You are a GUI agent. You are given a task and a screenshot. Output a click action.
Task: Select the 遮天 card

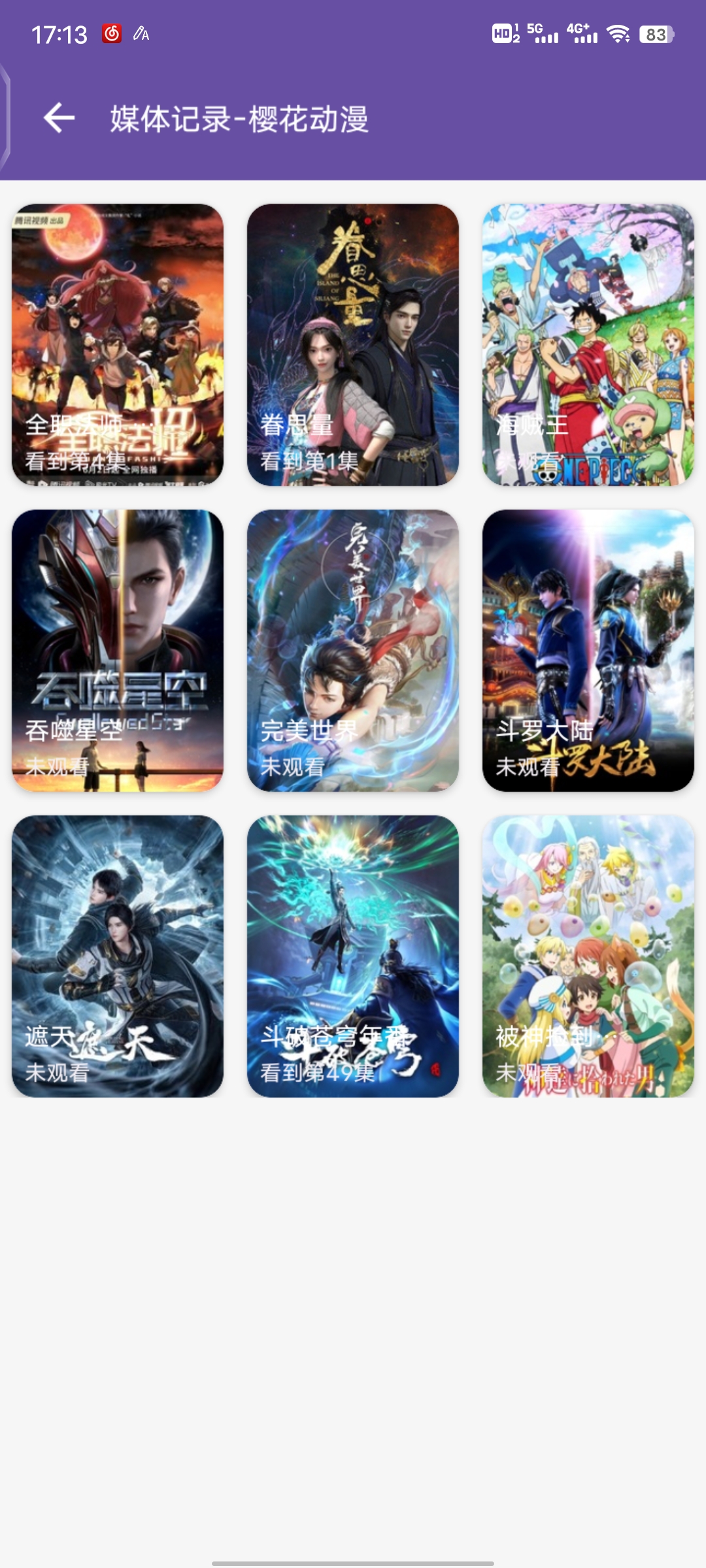[x=118, y=956]
